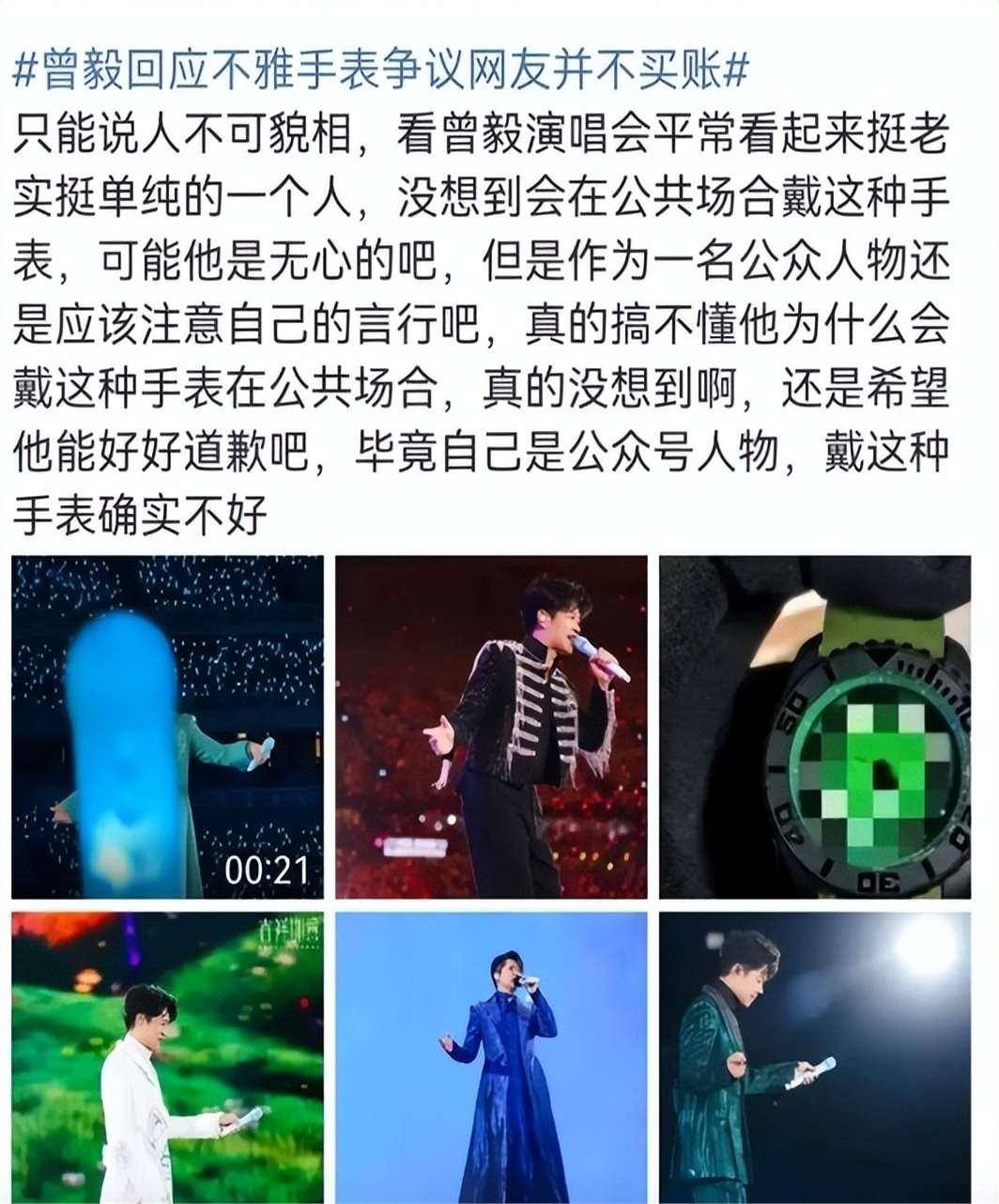View the photo of the singer in the blue long coat

pyautogui.click(x=491, y=1057)
